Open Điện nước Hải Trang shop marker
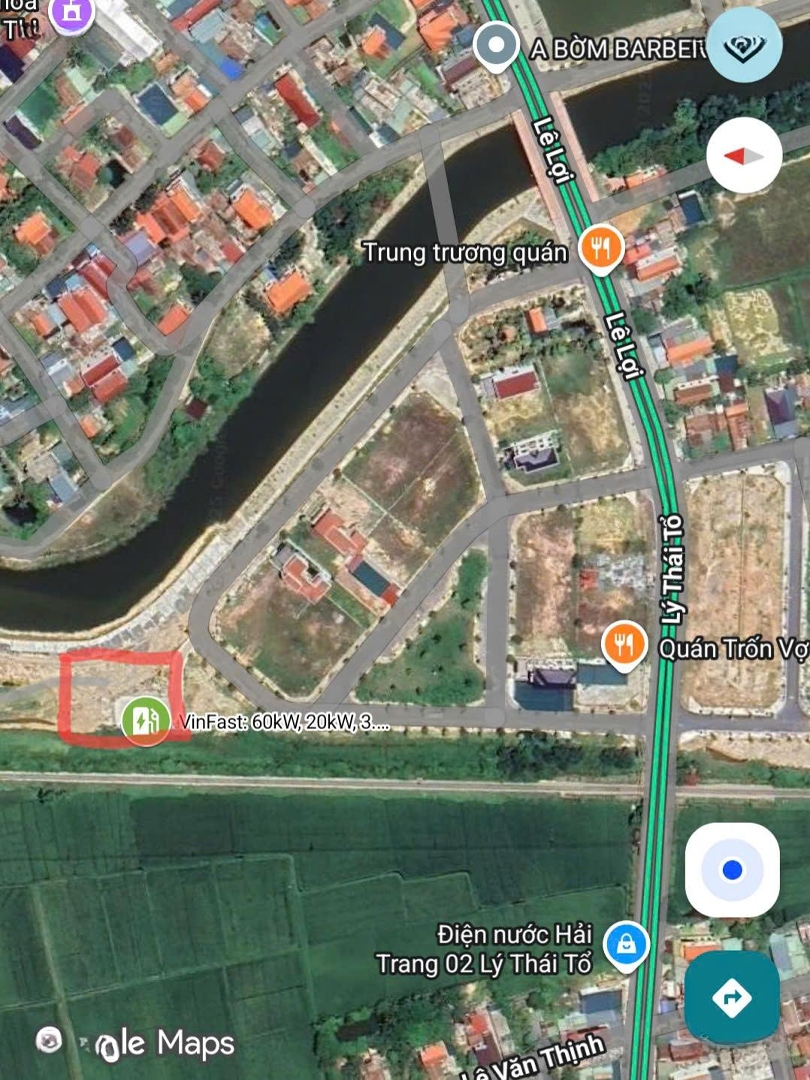Viewport: 810px width, 1080px height. click(626, 945)
